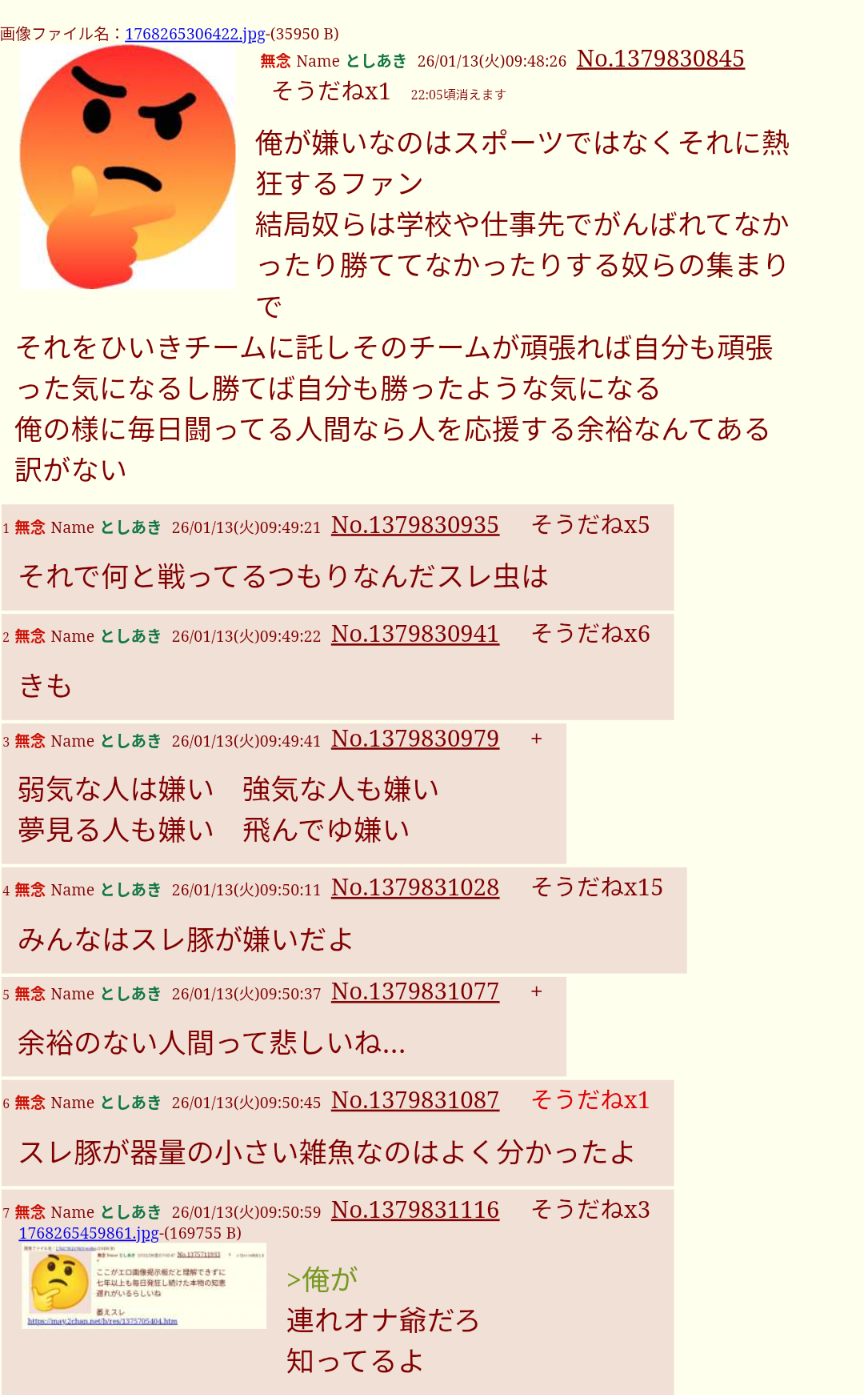Open the angry thinking emoji thumbnail
864x1395 pixels.
pyautogui.click(x=127, y=167)
